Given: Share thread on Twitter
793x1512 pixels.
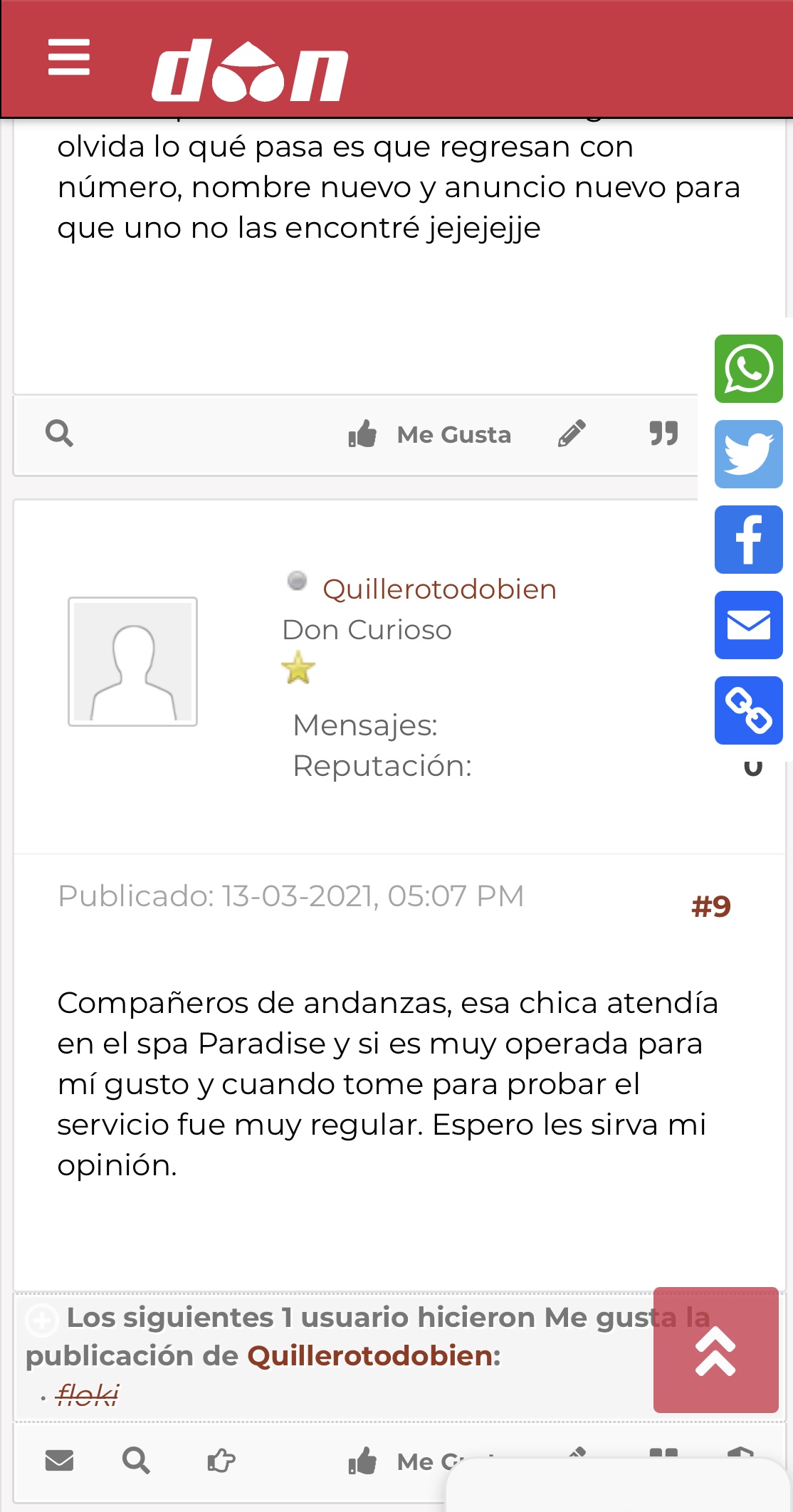Looking at the screenshot, I should tap(748, 454).
